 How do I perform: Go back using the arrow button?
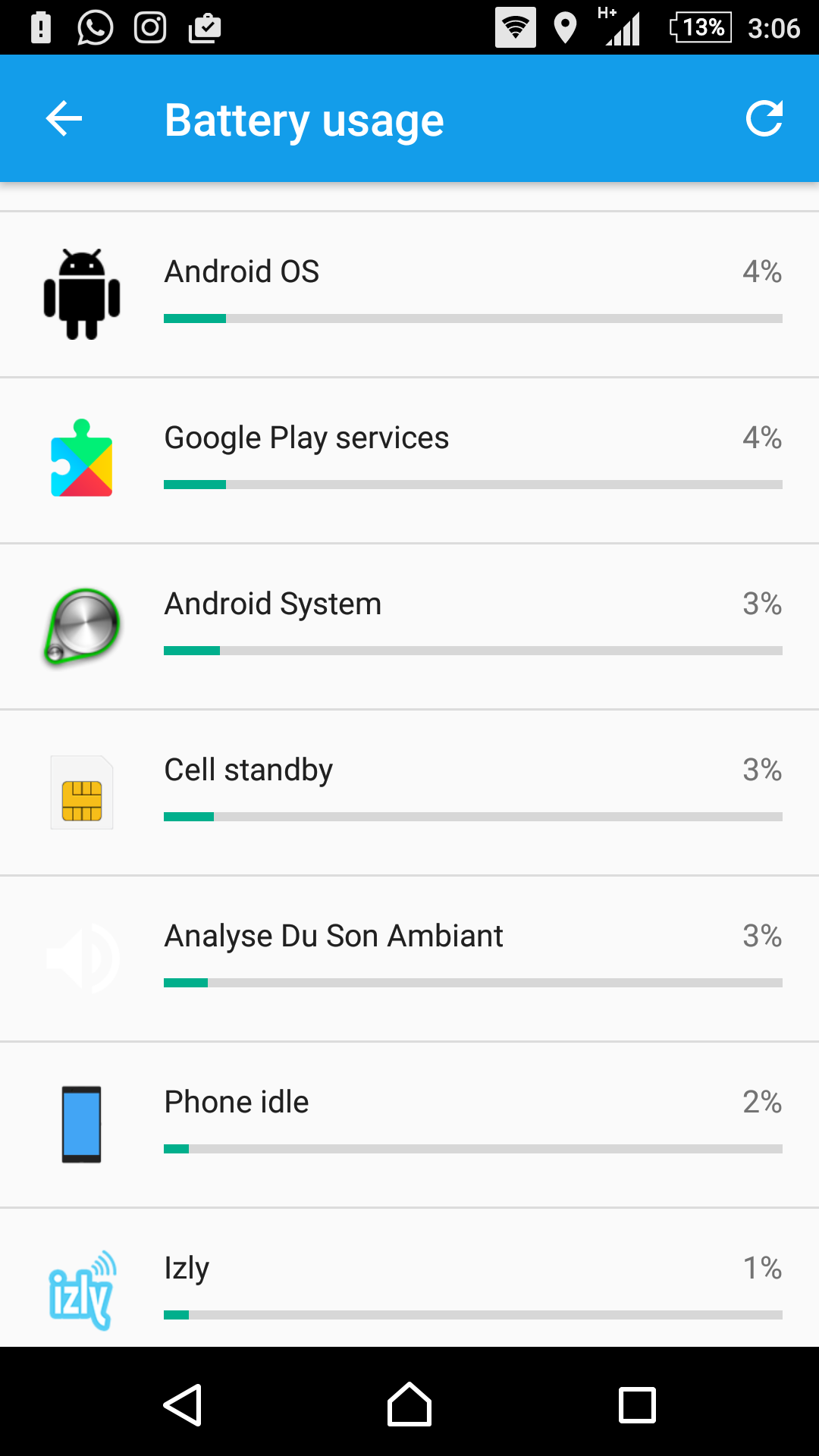(x=63, y=118)
